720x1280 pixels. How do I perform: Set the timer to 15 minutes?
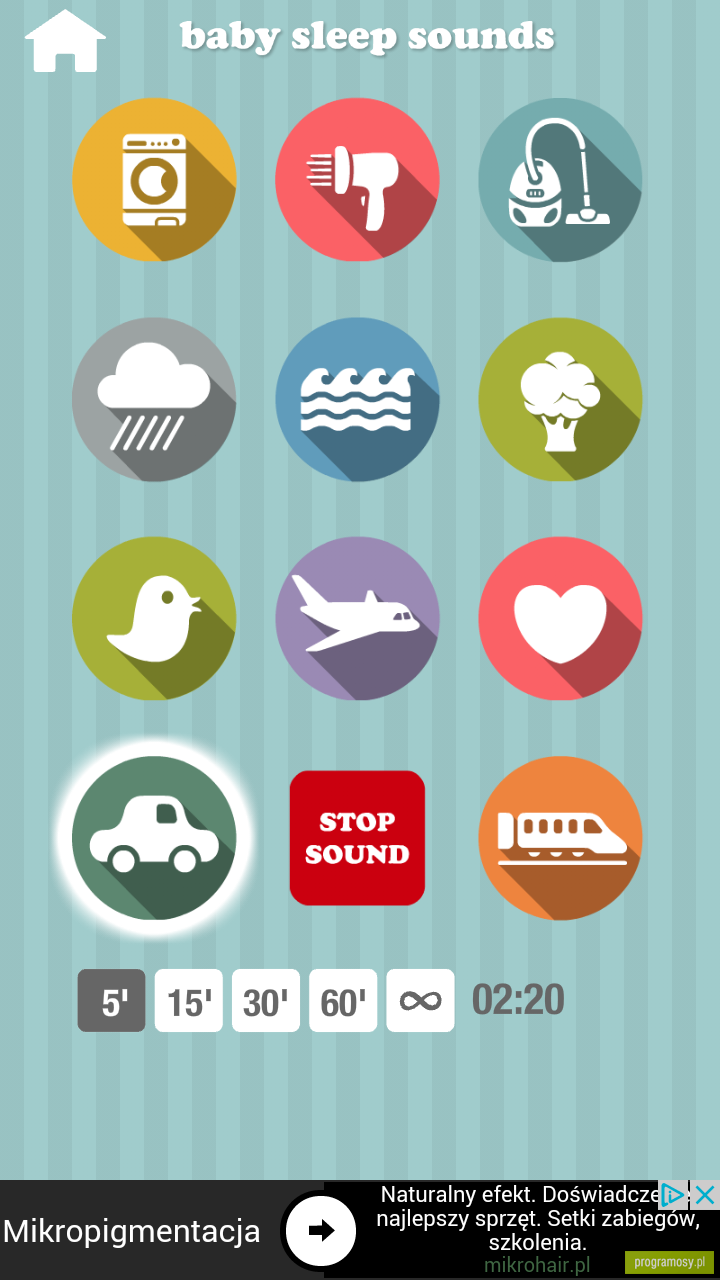188,1001
